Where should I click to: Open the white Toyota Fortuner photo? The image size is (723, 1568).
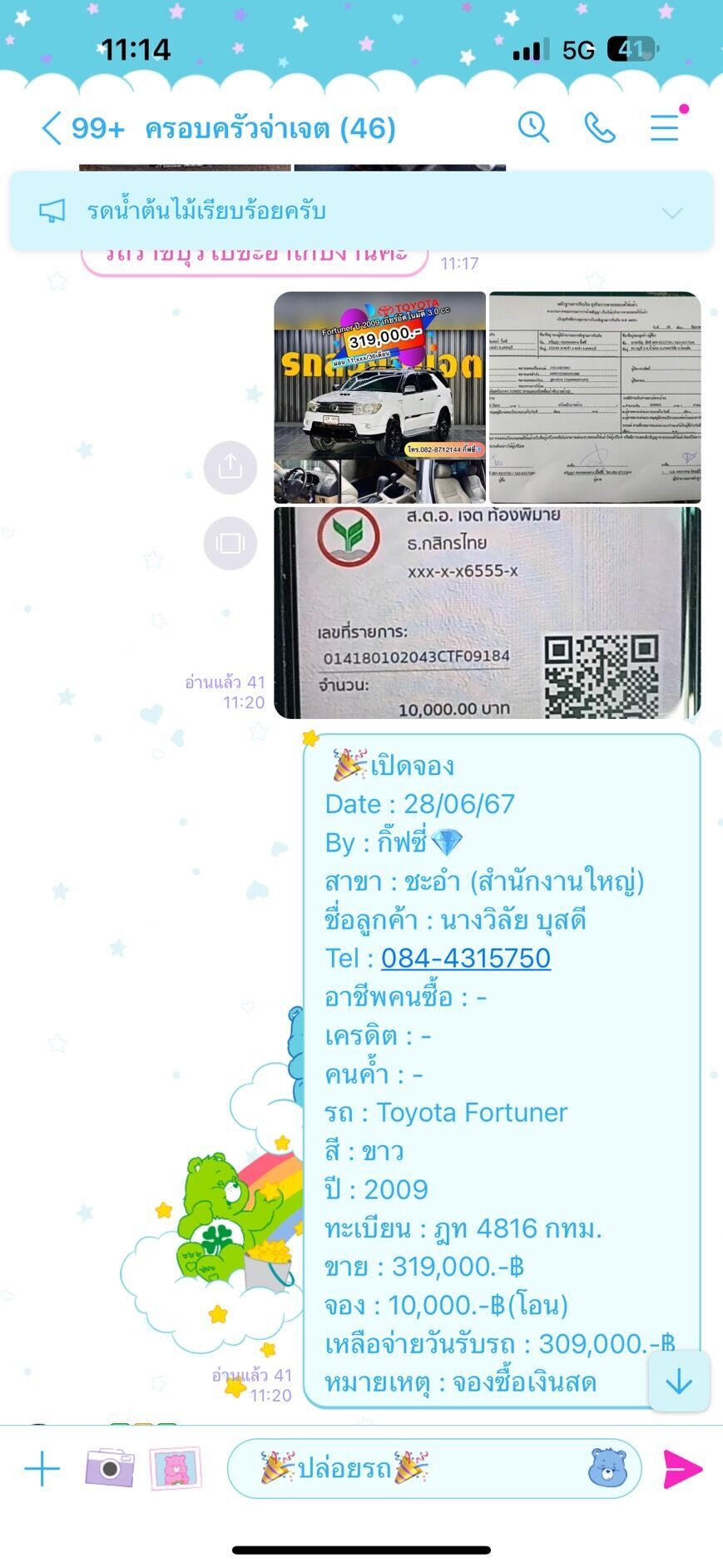[x=380, y=398]
